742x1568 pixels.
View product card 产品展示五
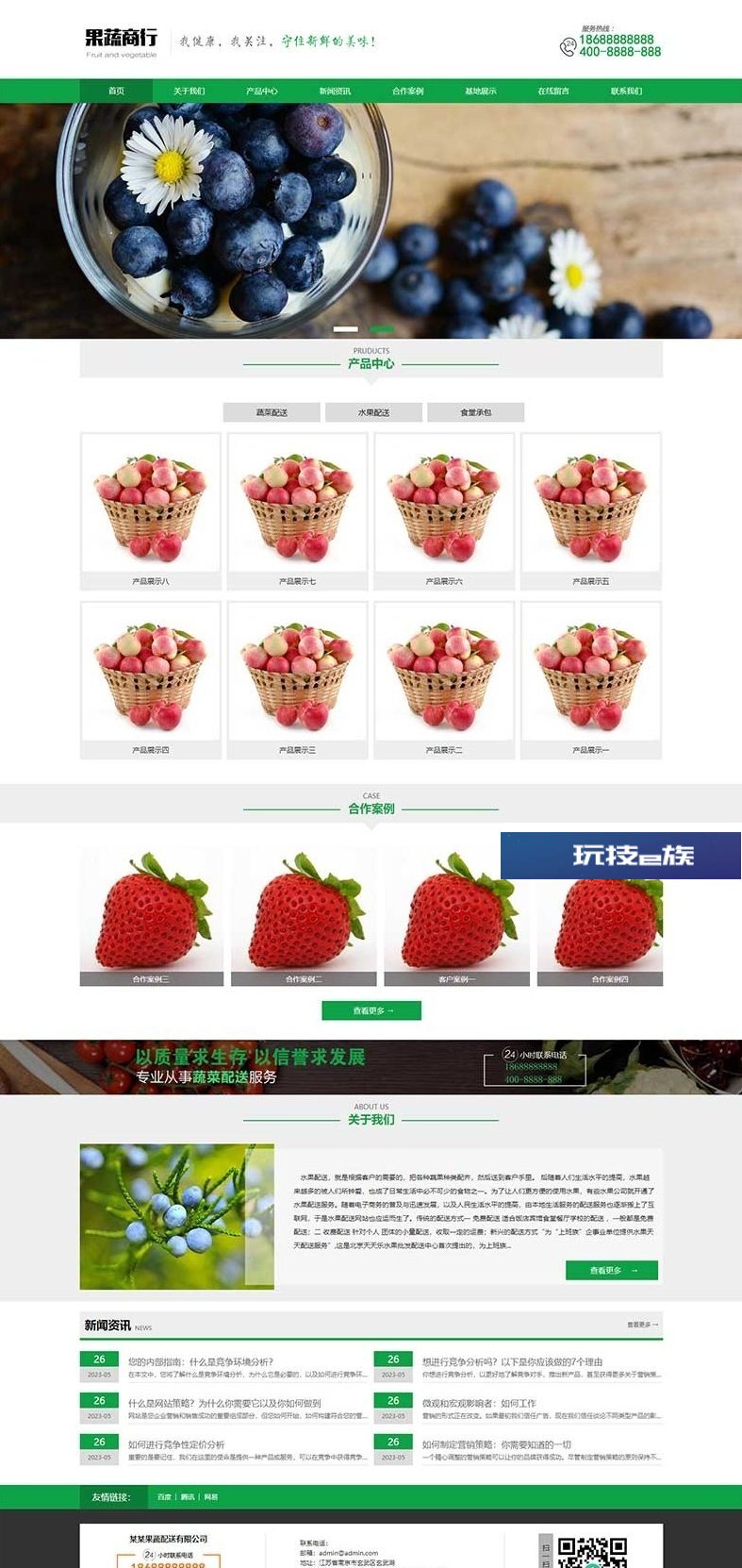pyautogui.click(x=591, y=509)
